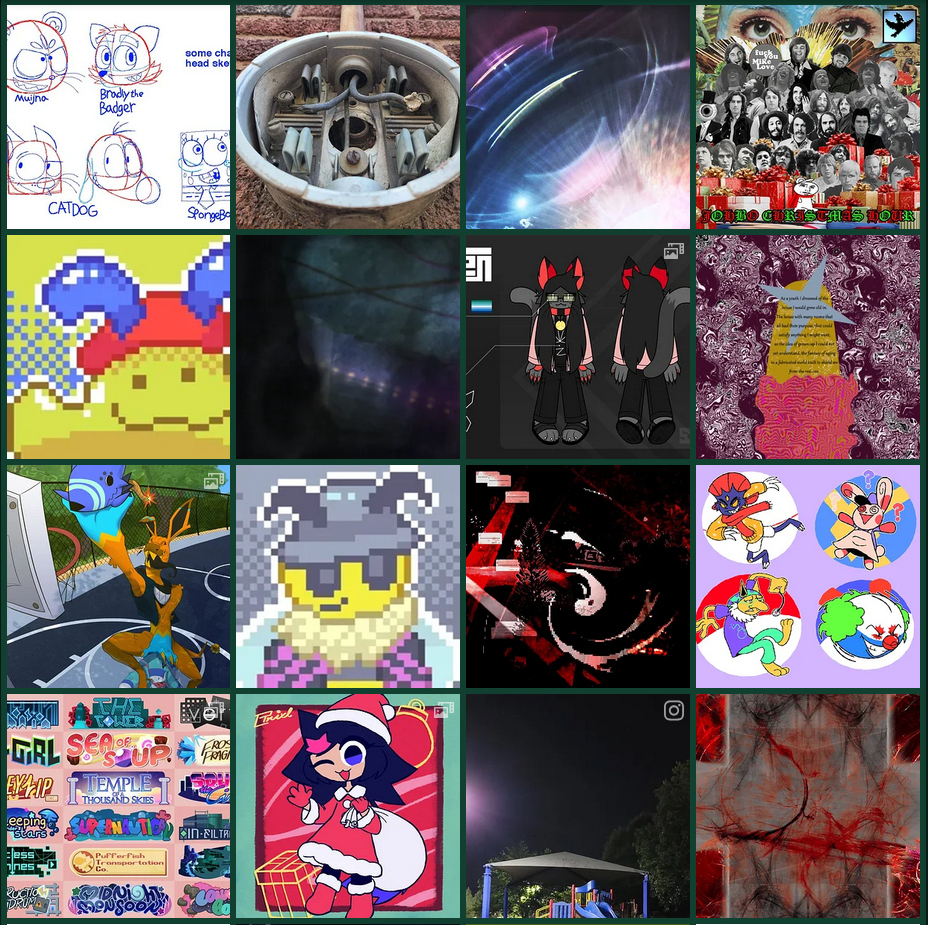
Task: Open the game logos collection post
Action: pos(118,806)
